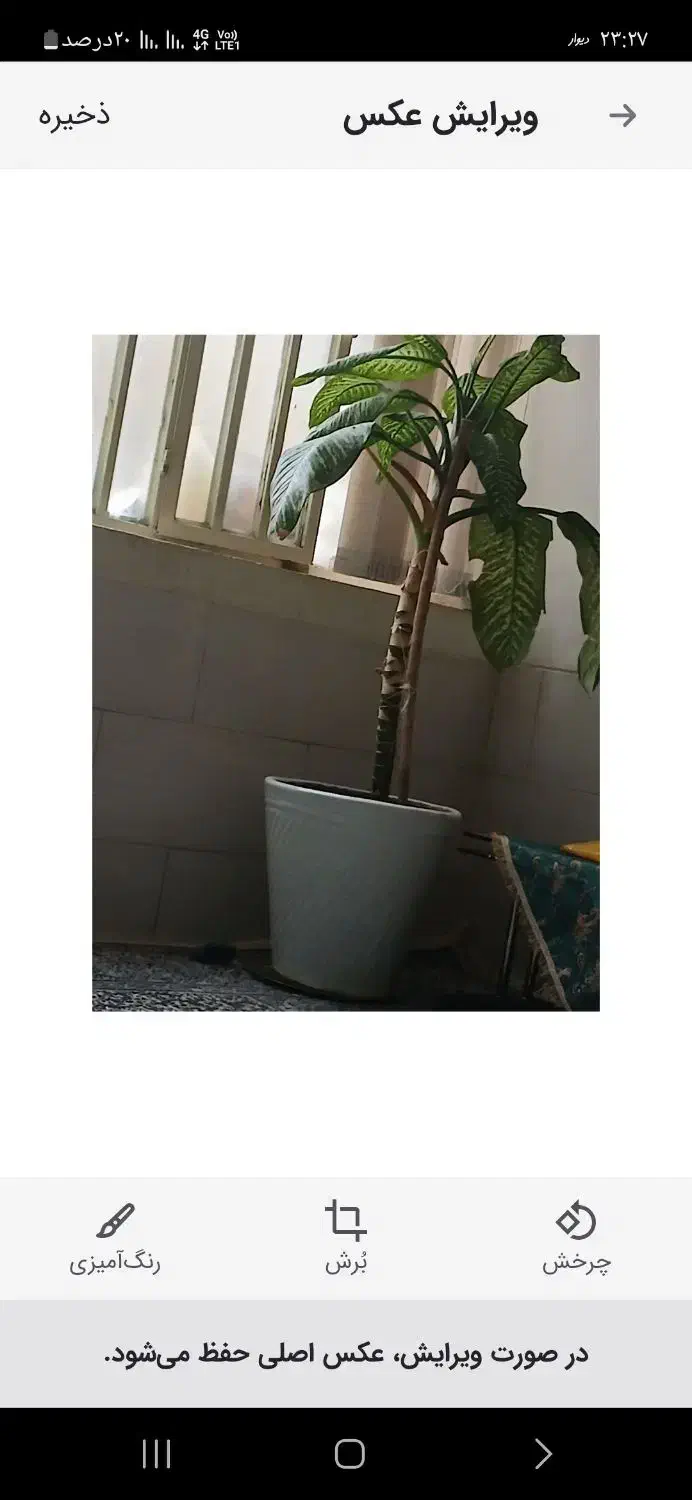
Task: Open the recent apps overview
Action: click(157, 1453)
